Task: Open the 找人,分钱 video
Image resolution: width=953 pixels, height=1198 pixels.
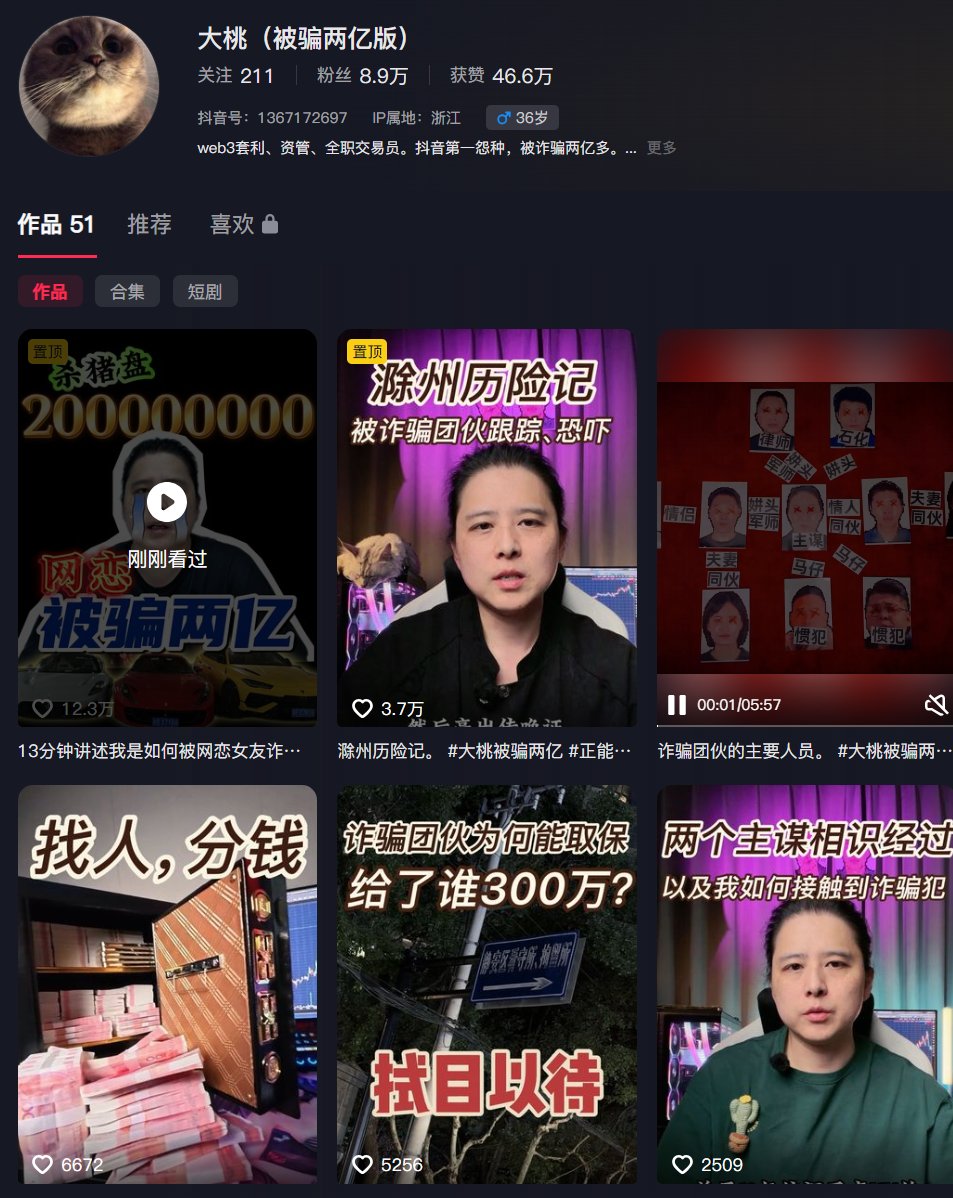Action: pyautogui.click(x=167, y=983)
